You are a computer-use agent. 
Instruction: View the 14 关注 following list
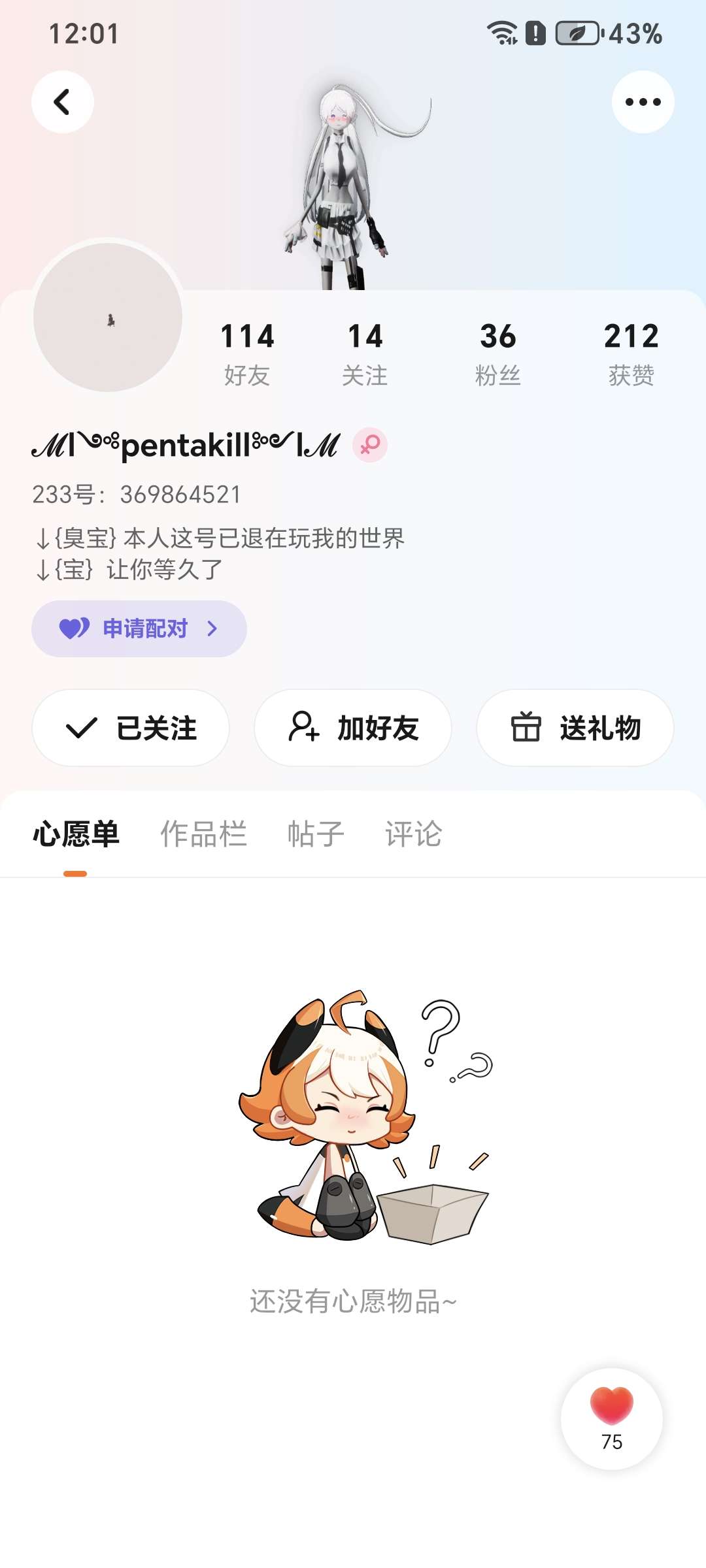tap(365, 354)
